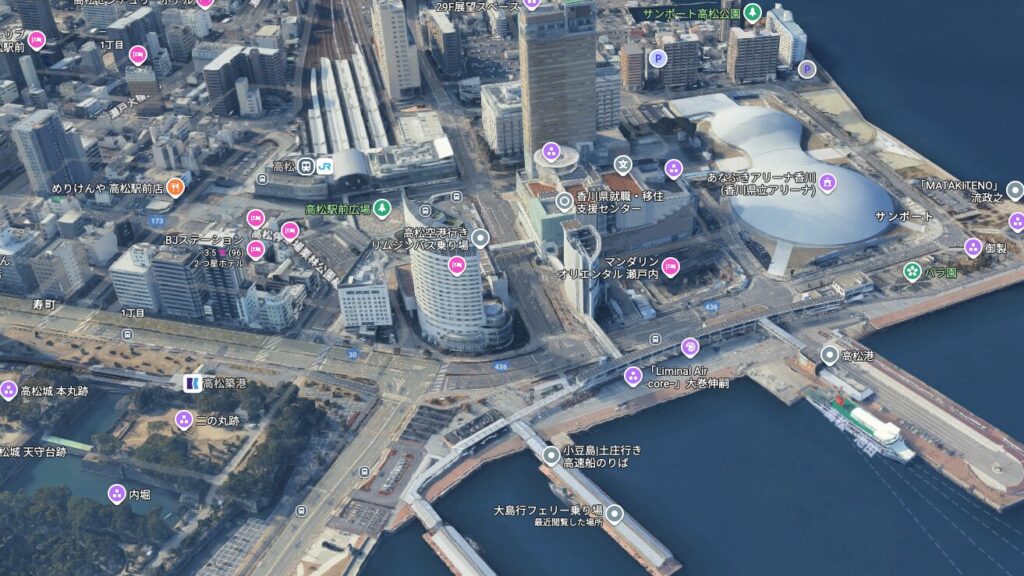Viewport: 1024px width, 576px height.
Task: Tap the マンダリンオリエンタル 瀬戸内 hotel pin
Action: [x=670, y=266]
